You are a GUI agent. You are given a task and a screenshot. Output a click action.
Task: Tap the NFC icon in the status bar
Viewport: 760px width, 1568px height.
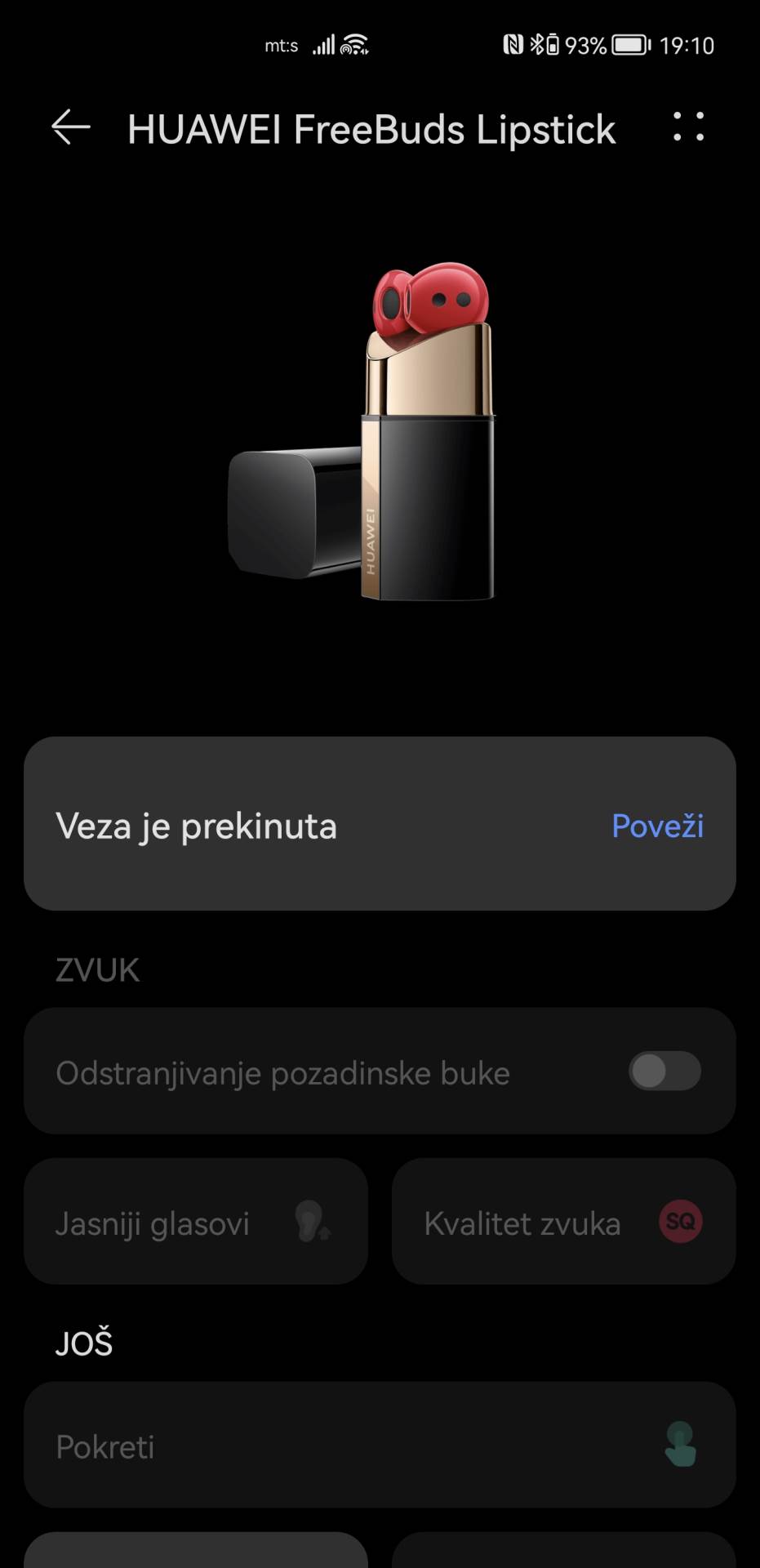click(x=514, y=45)
